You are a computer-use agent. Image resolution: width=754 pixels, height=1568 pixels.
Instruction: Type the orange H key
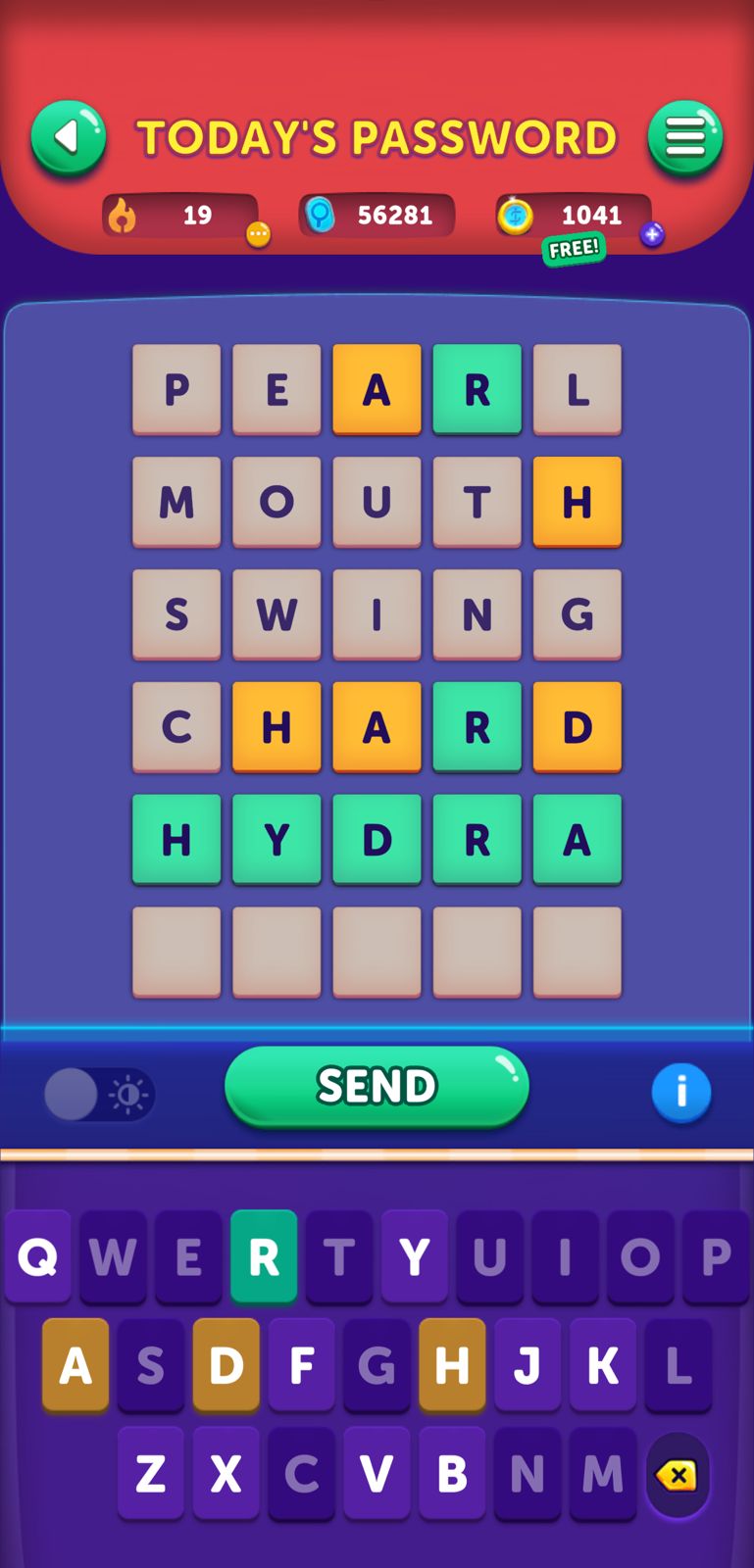tap(452, 1364)
